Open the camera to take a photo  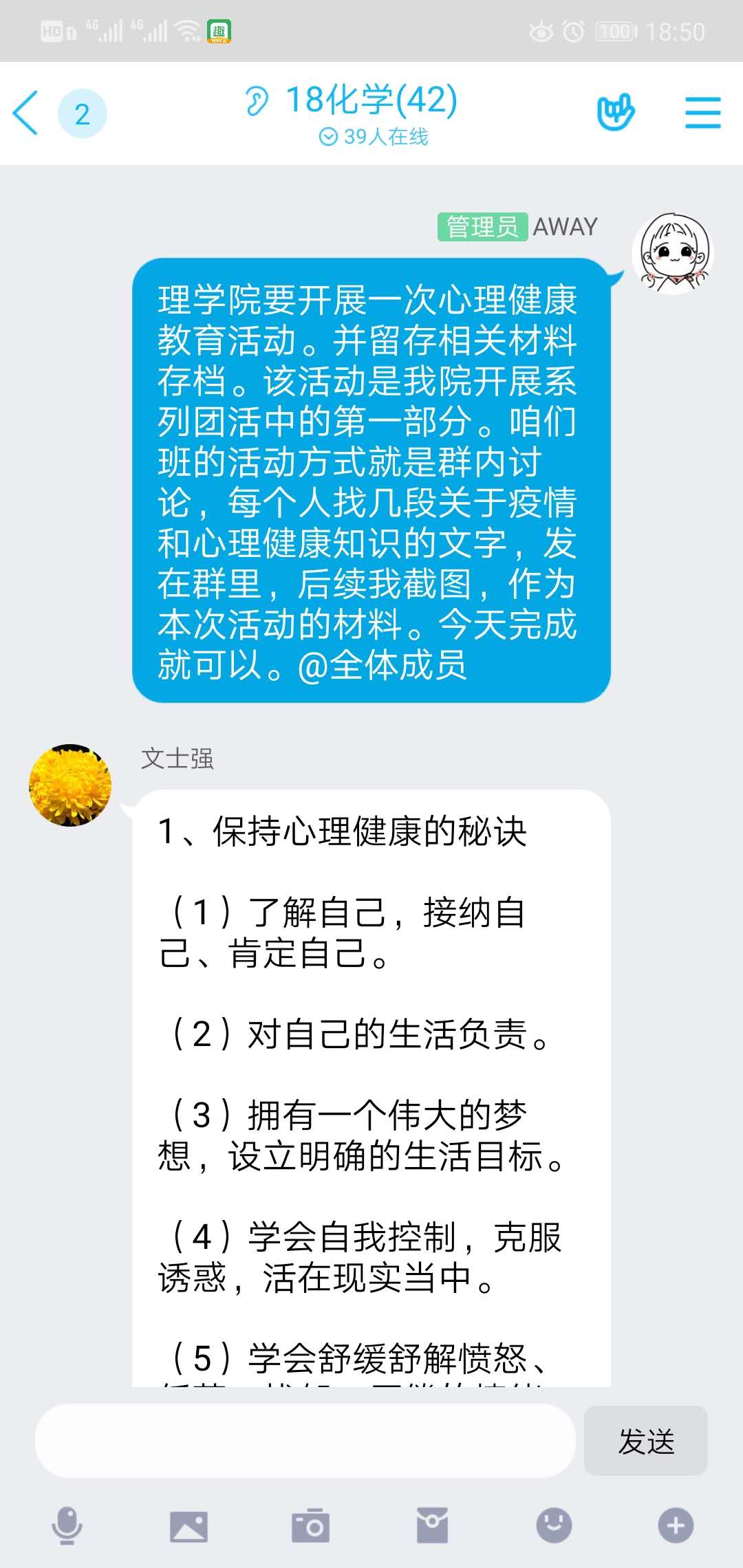point(310,1526)
